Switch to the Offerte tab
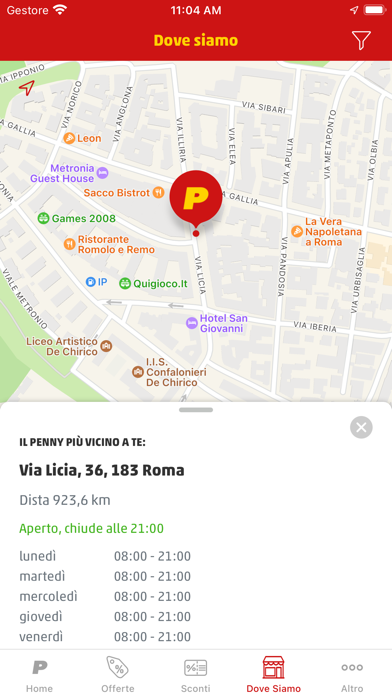Image resolution: width=392 pixels, height=696 pixels. (x=118, y=674)
